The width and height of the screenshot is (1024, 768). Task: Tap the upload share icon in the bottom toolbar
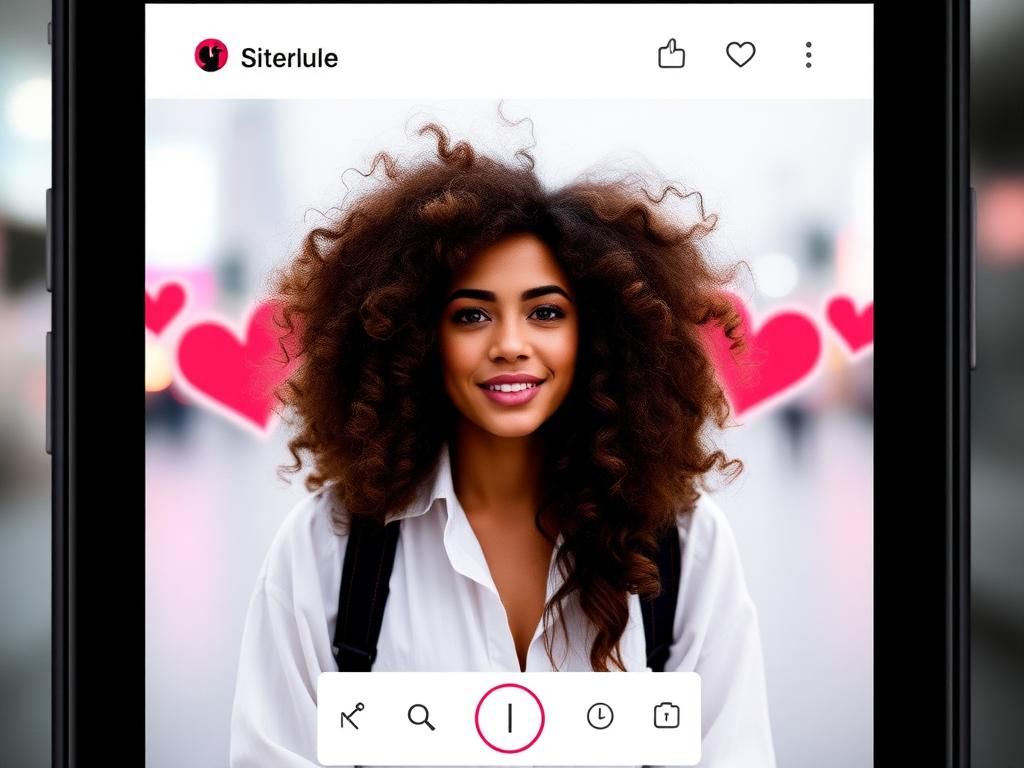point(666,716)
